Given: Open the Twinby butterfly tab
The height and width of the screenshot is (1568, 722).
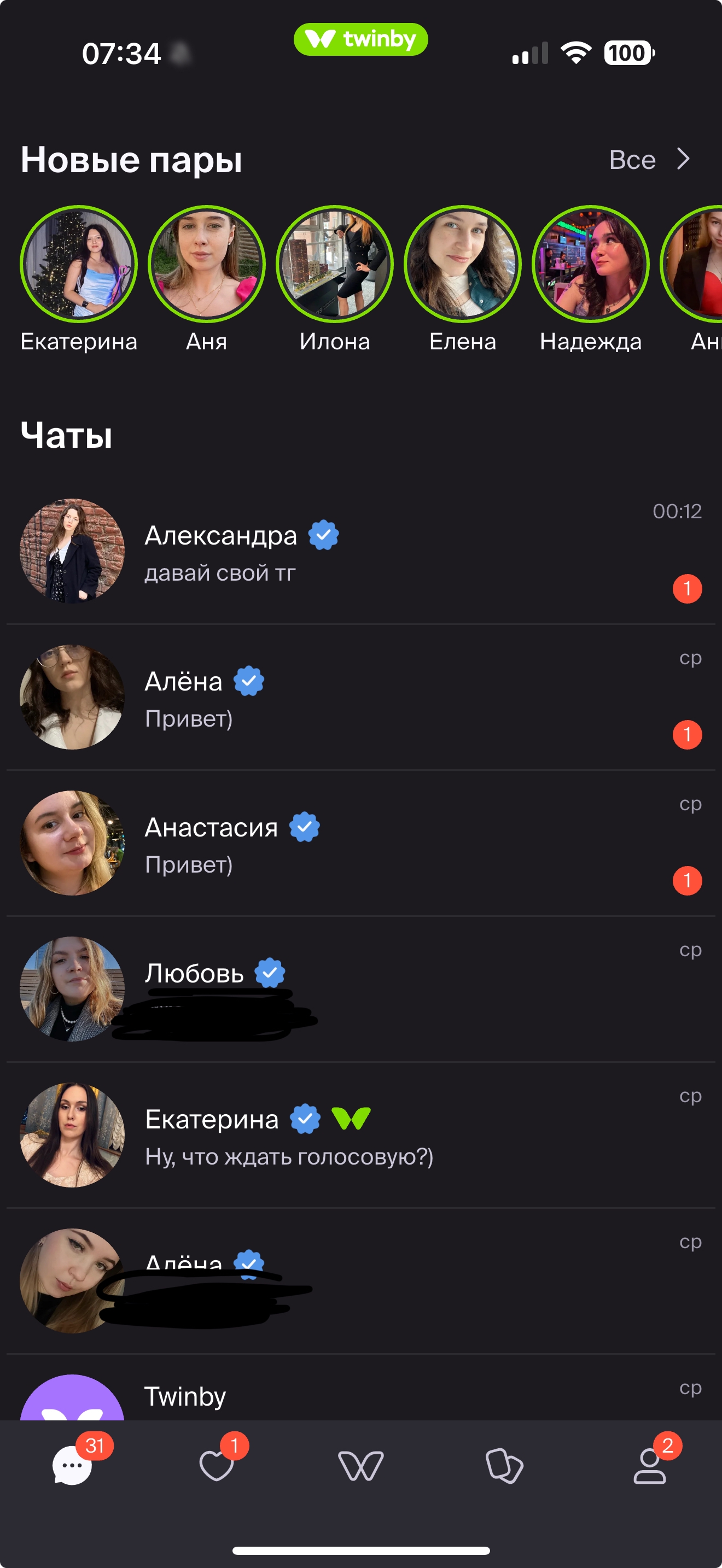Looking at the screenshot, I should 360,1466.
